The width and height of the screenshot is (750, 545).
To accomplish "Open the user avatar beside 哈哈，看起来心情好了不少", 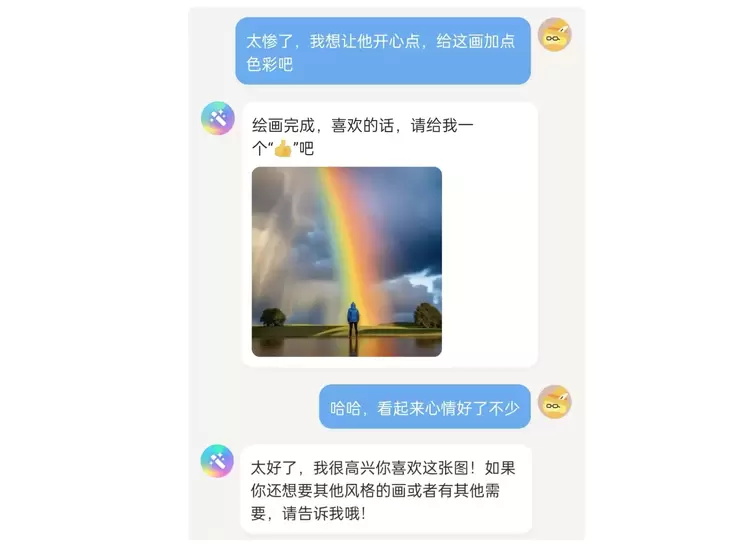I will (554, 402).
